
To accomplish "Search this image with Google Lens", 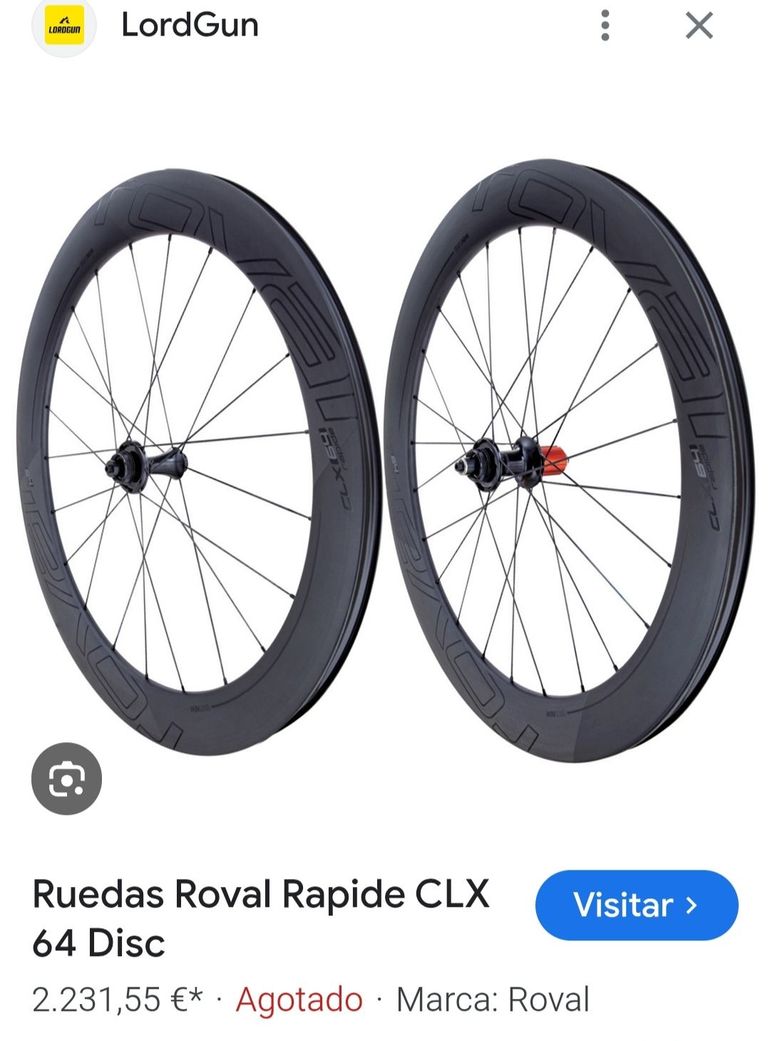I will pos(67,777).
